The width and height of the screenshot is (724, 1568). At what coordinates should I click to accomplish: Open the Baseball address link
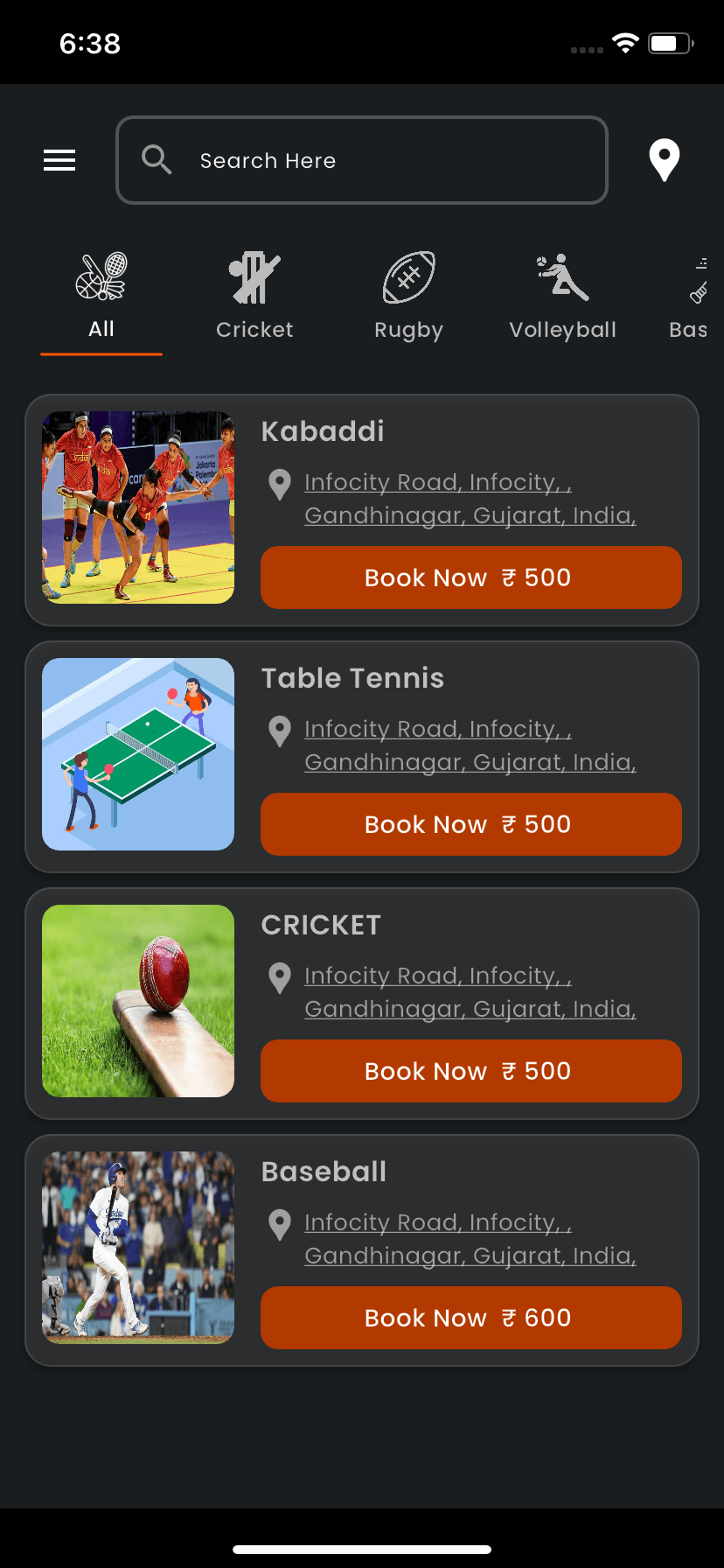click(x=470, y=1239)
